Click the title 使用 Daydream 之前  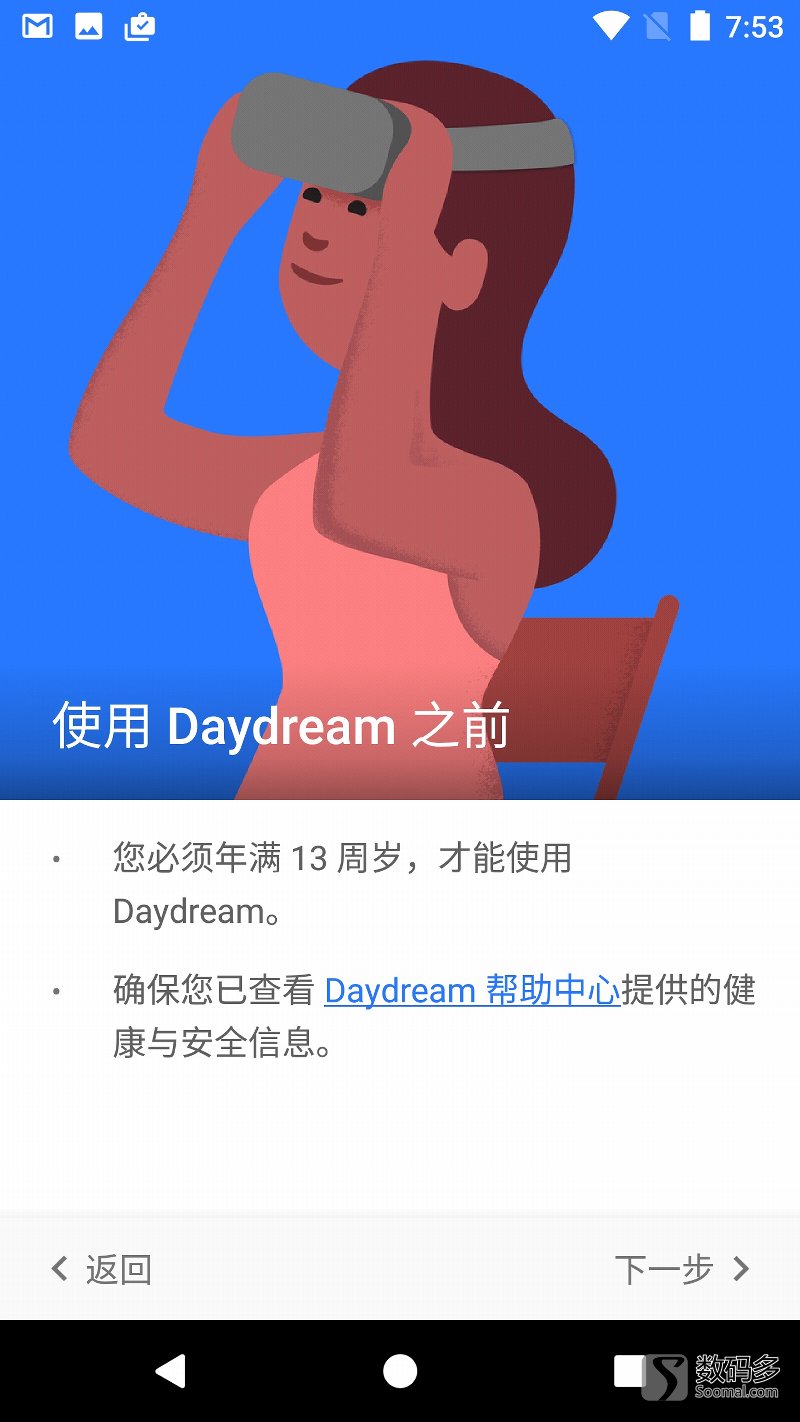pyautogui.click(x=280, y=726)
